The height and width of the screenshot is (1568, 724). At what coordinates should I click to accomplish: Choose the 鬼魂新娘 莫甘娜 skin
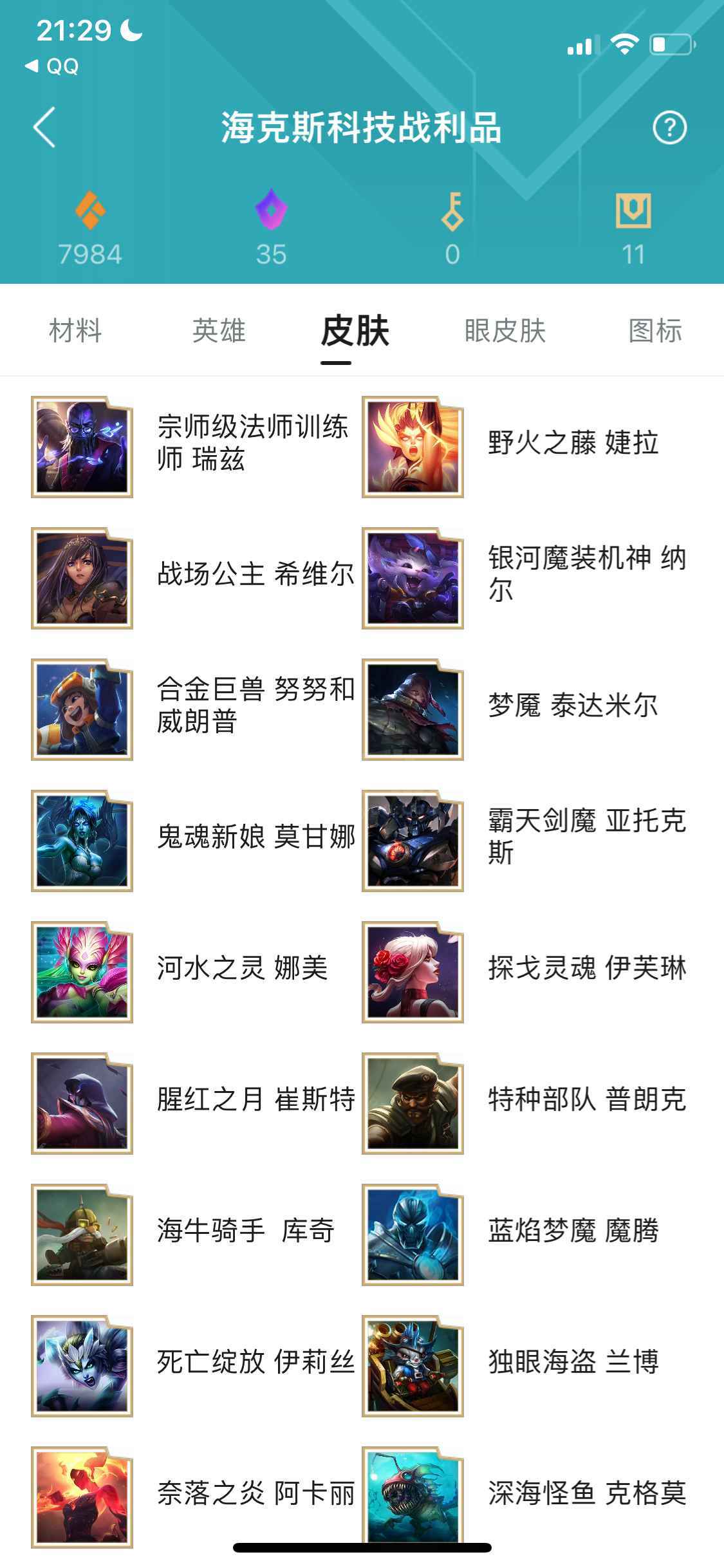(193, 839)
